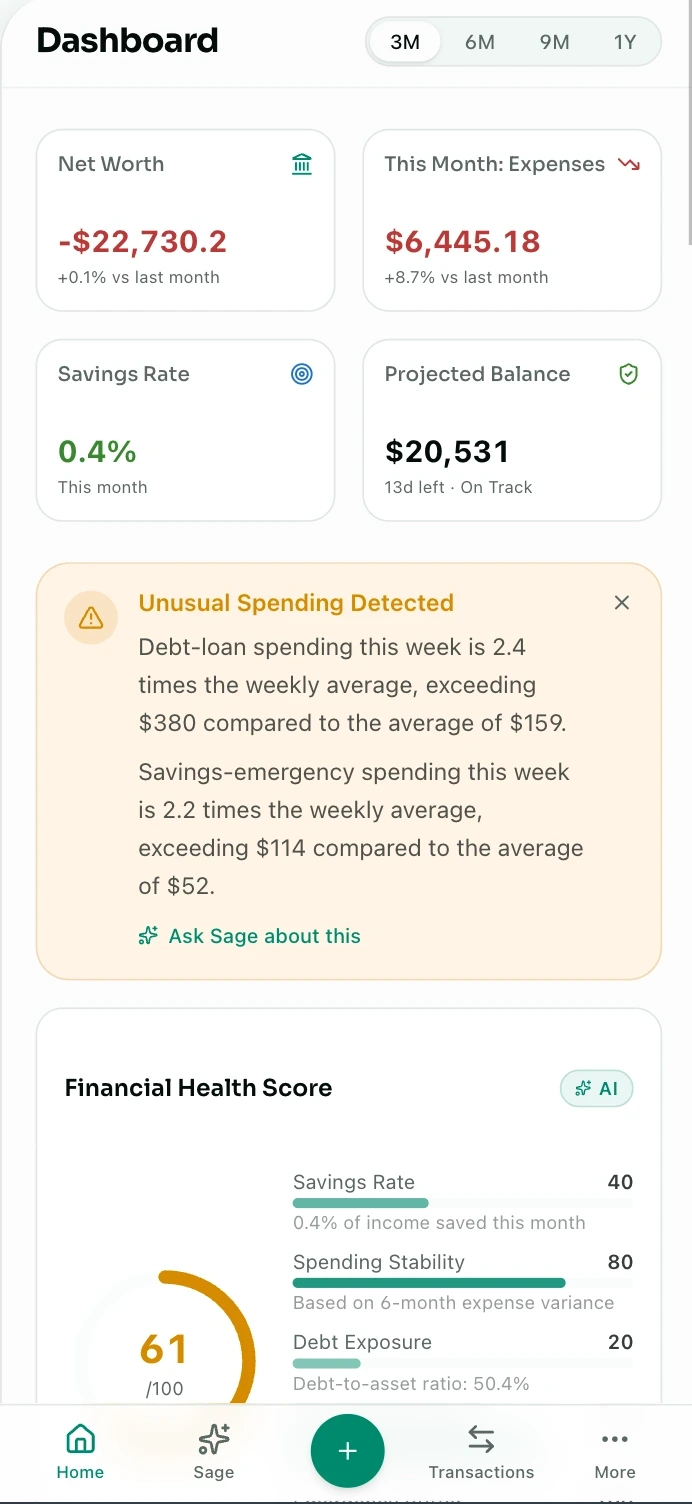Open This Month: Expenses card
The height and width of the screenshot is (1504, 692).
pos(512,220)
